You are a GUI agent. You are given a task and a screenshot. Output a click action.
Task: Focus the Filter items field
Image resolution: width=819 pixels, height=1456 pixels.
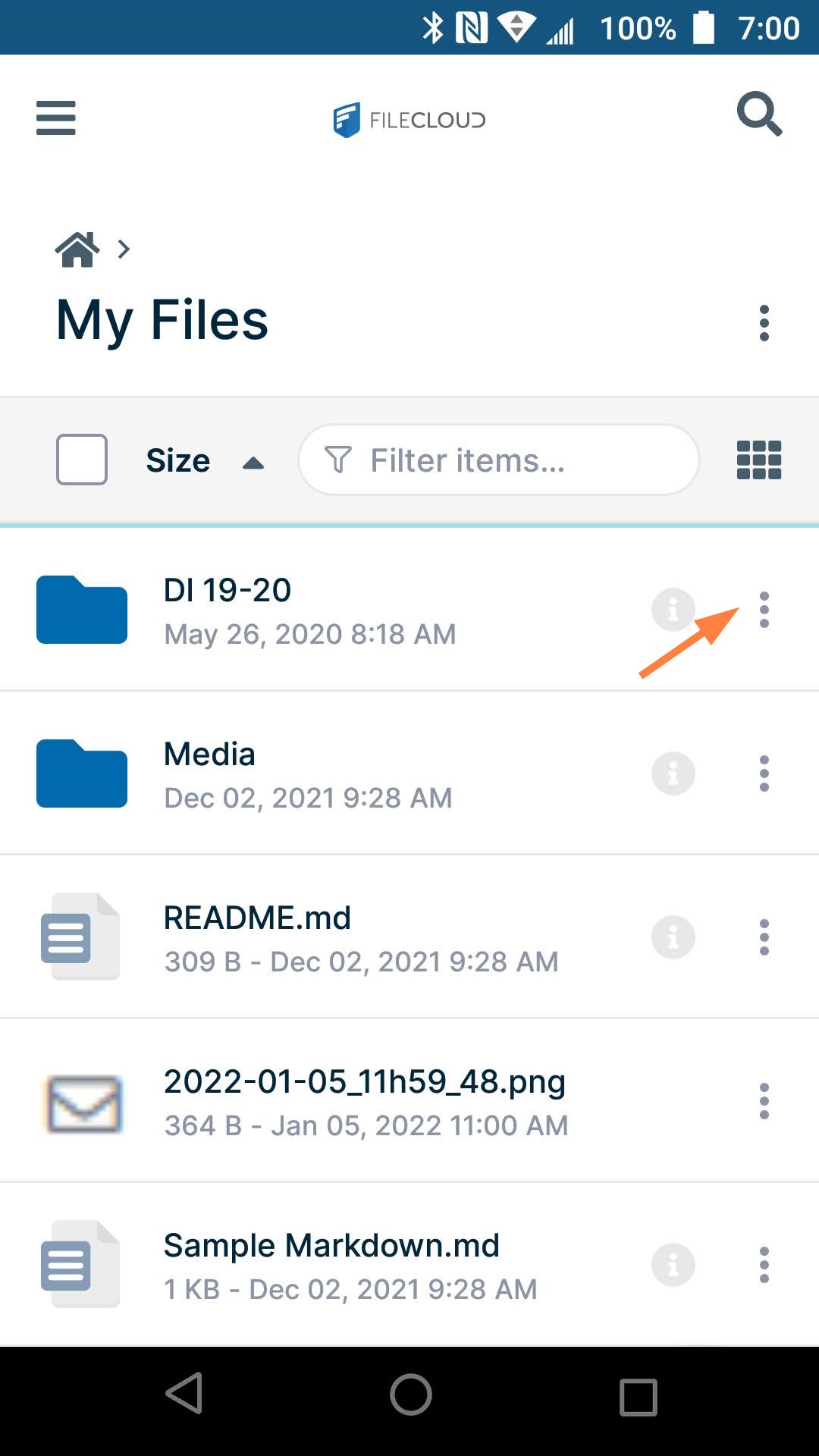(499, 460)
